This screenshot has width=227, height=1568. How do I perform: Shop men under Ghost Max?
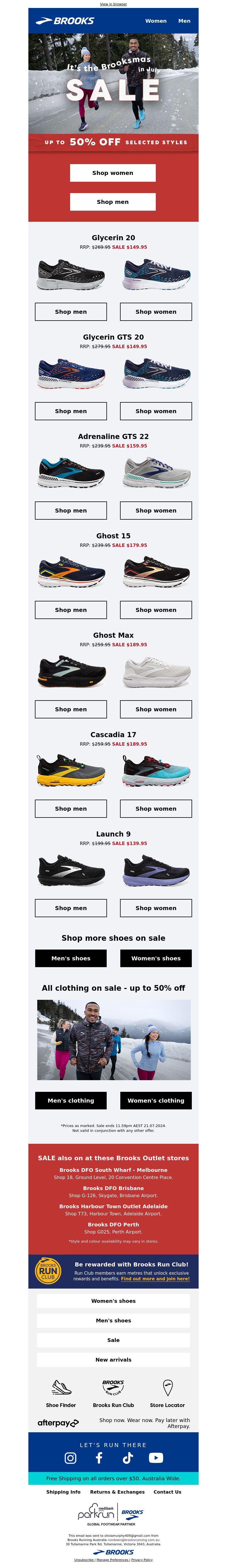tap(71, 709)
